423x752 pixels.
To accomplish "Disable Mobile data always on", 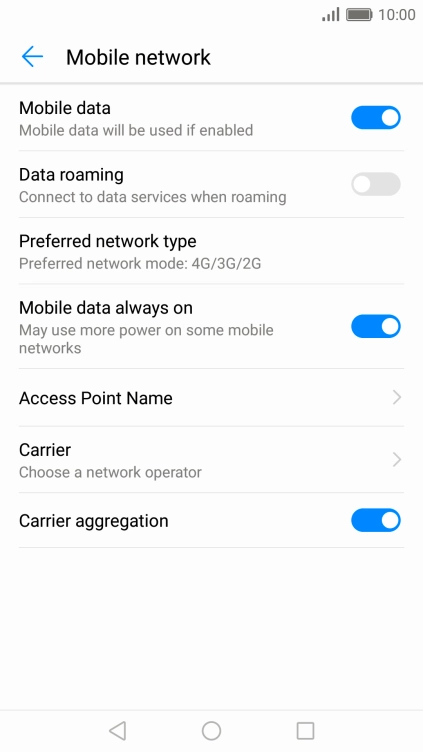I will click(376, 327).
